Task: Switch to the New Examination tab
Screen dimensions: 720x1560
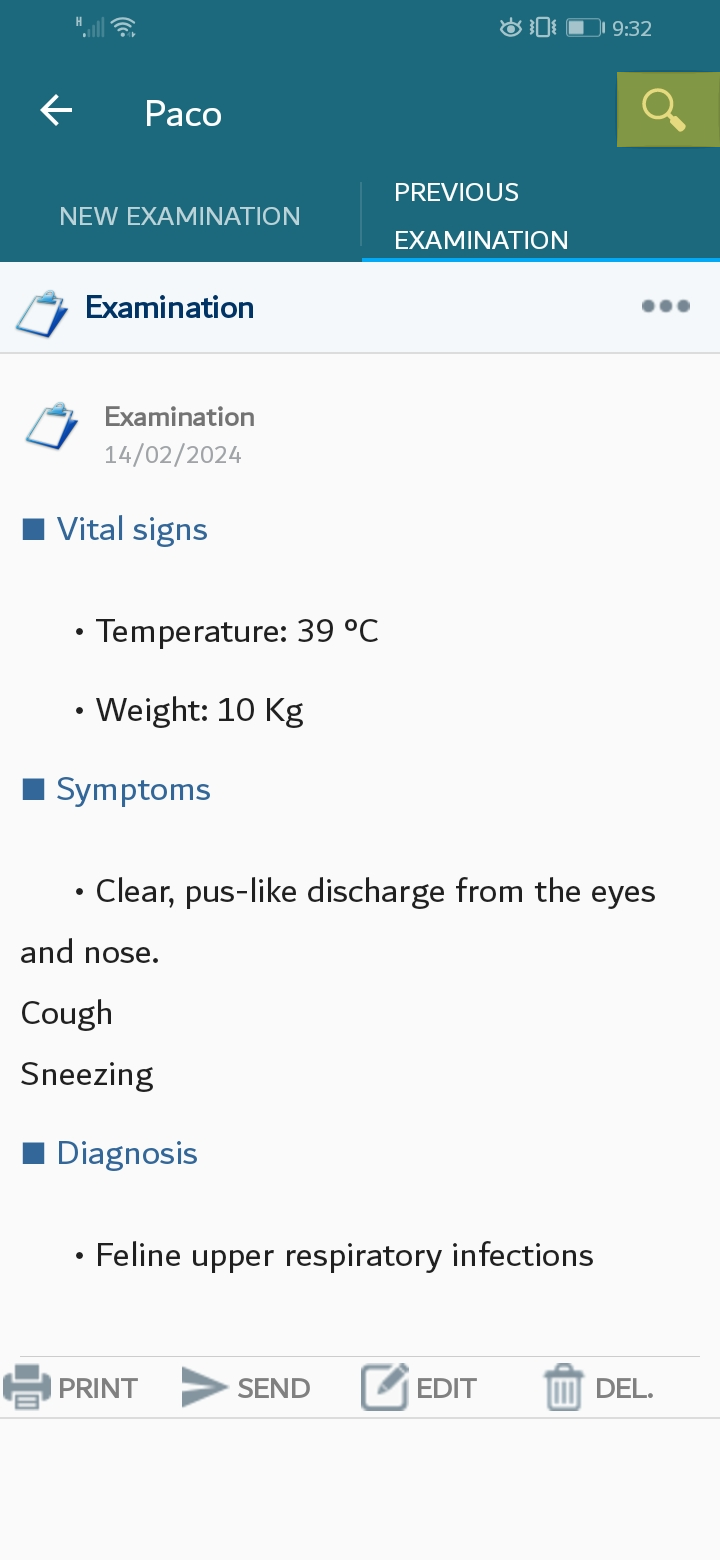Action: (x=180, y=216)
